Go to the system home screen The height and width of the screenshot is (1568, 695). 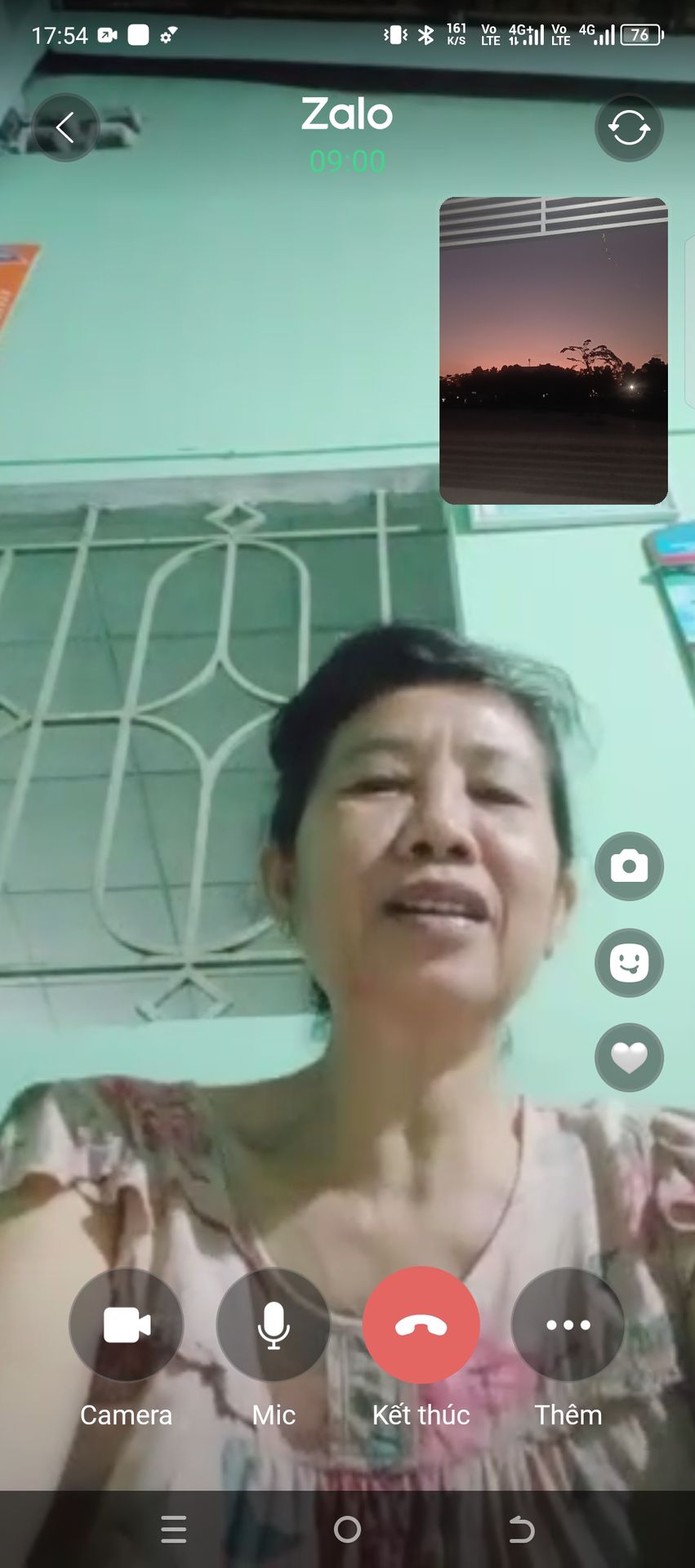point(347,1529)
